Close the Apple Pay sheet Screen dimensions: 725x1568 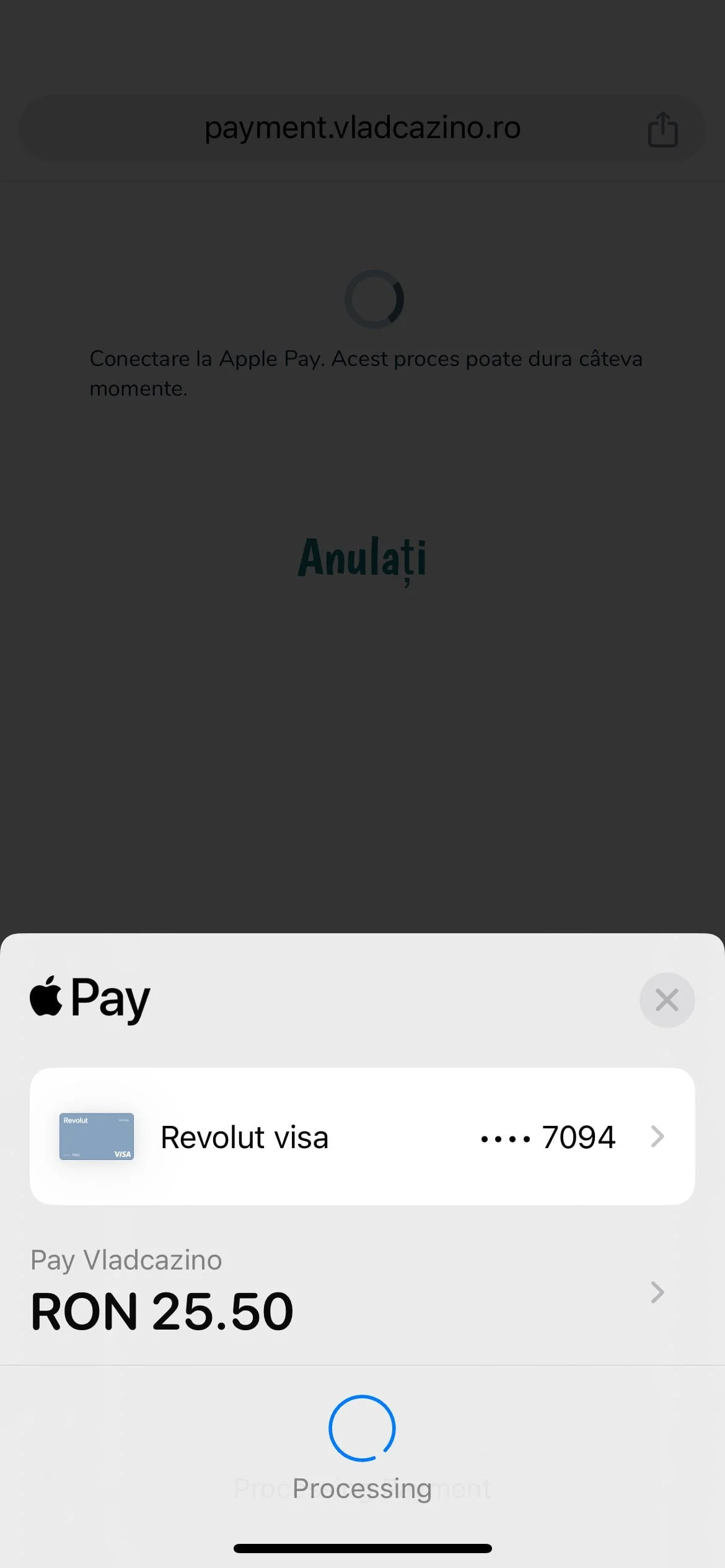tap(667, 1000)
